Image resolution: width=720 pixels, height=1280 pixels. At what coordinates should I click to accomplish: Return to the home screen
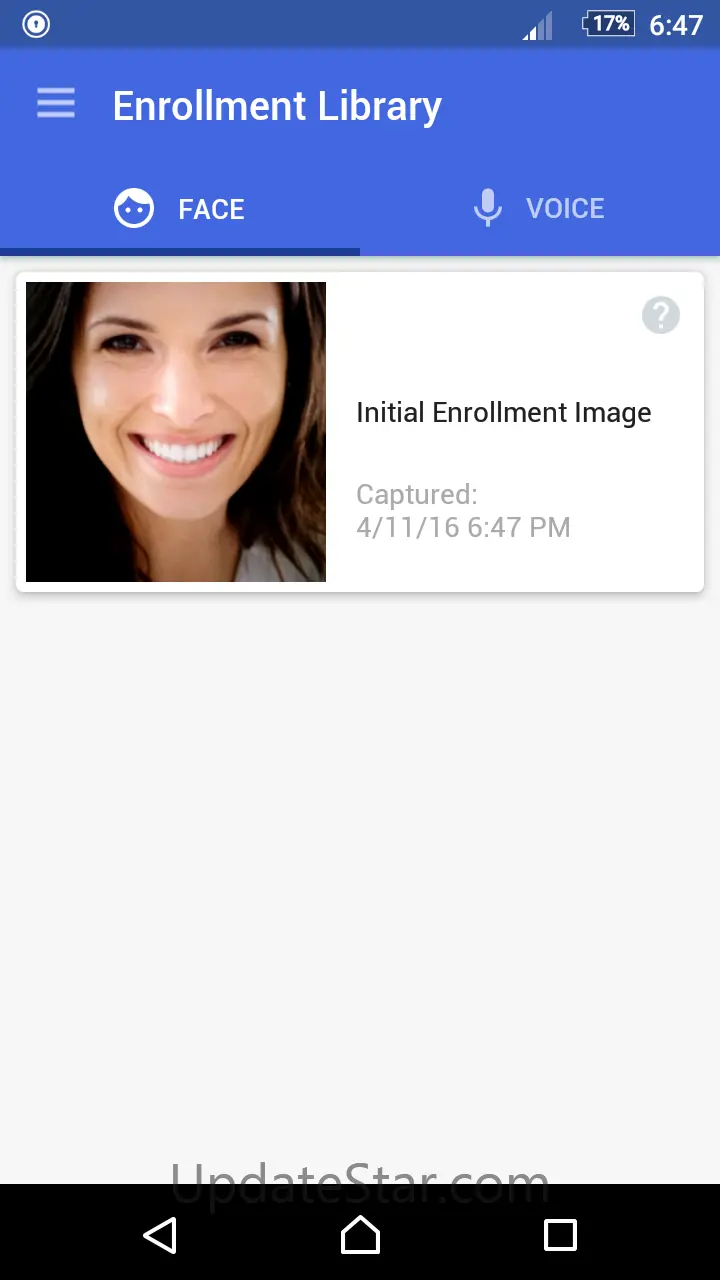click(360, 1235)
